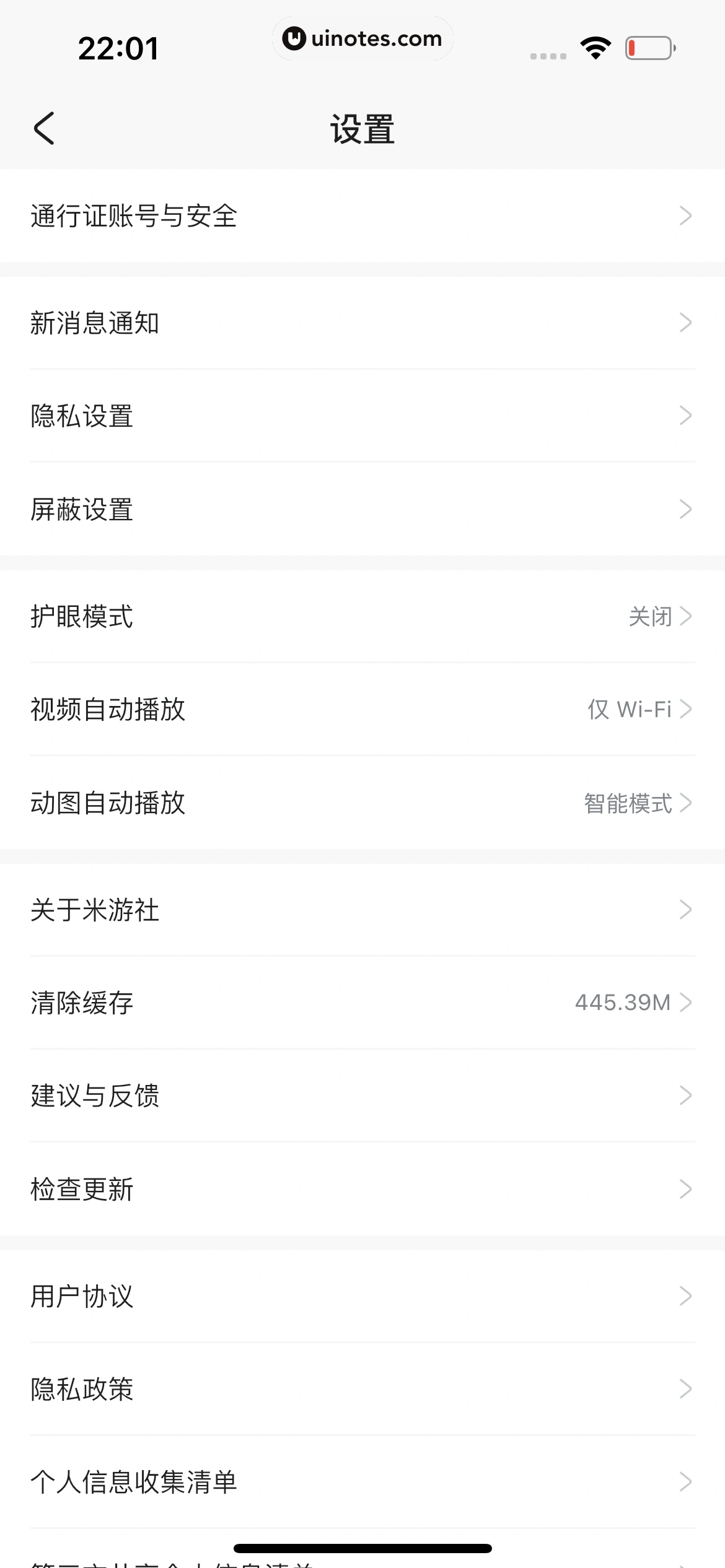Read the 用户协议
The height and width of the screenshot is (1568, 725).
pyautogui.click(x=362, y=1296)
